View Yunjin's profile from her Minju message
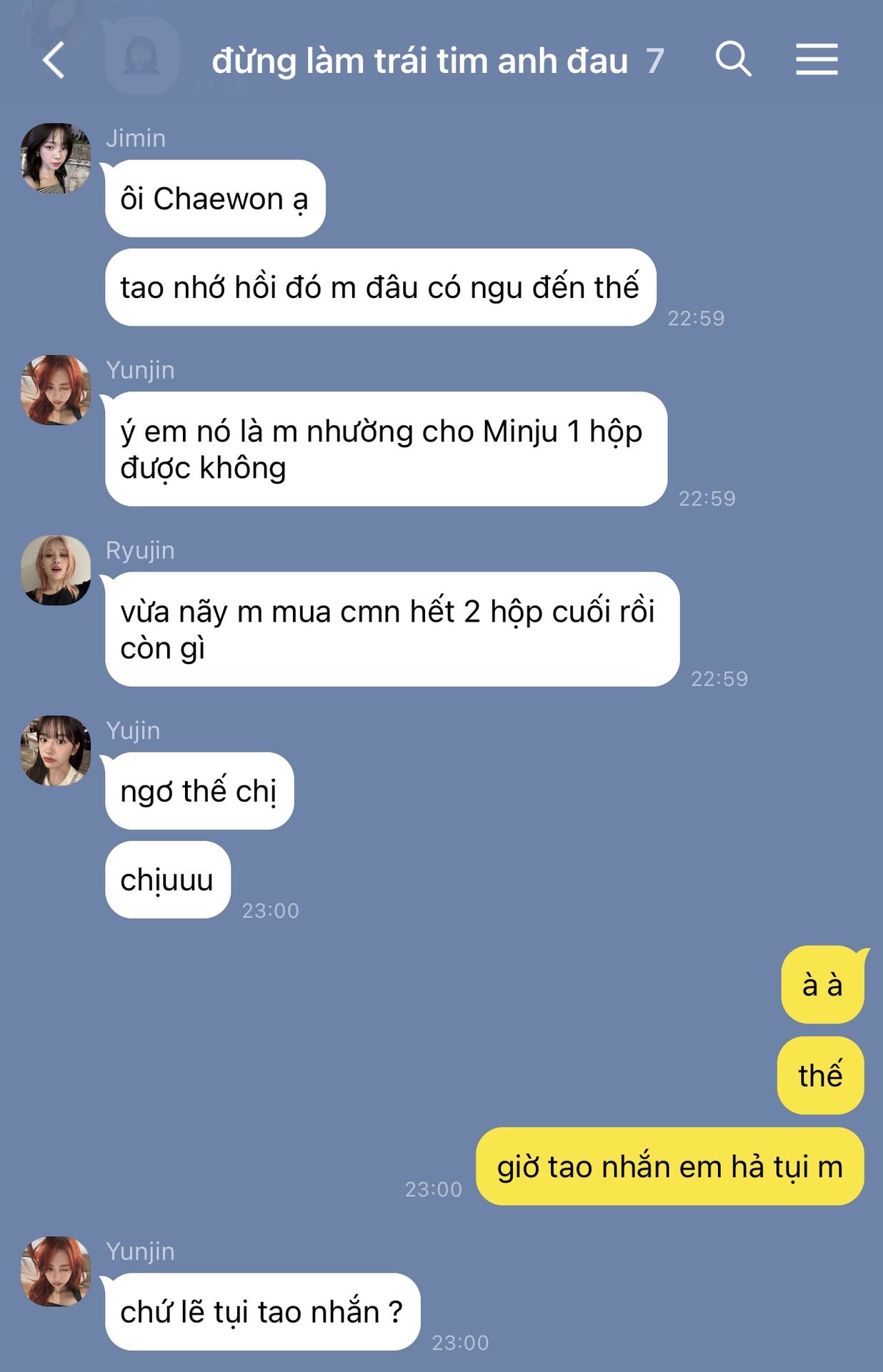The width and height of the screenshot is (883, 1372). (56, 390)
